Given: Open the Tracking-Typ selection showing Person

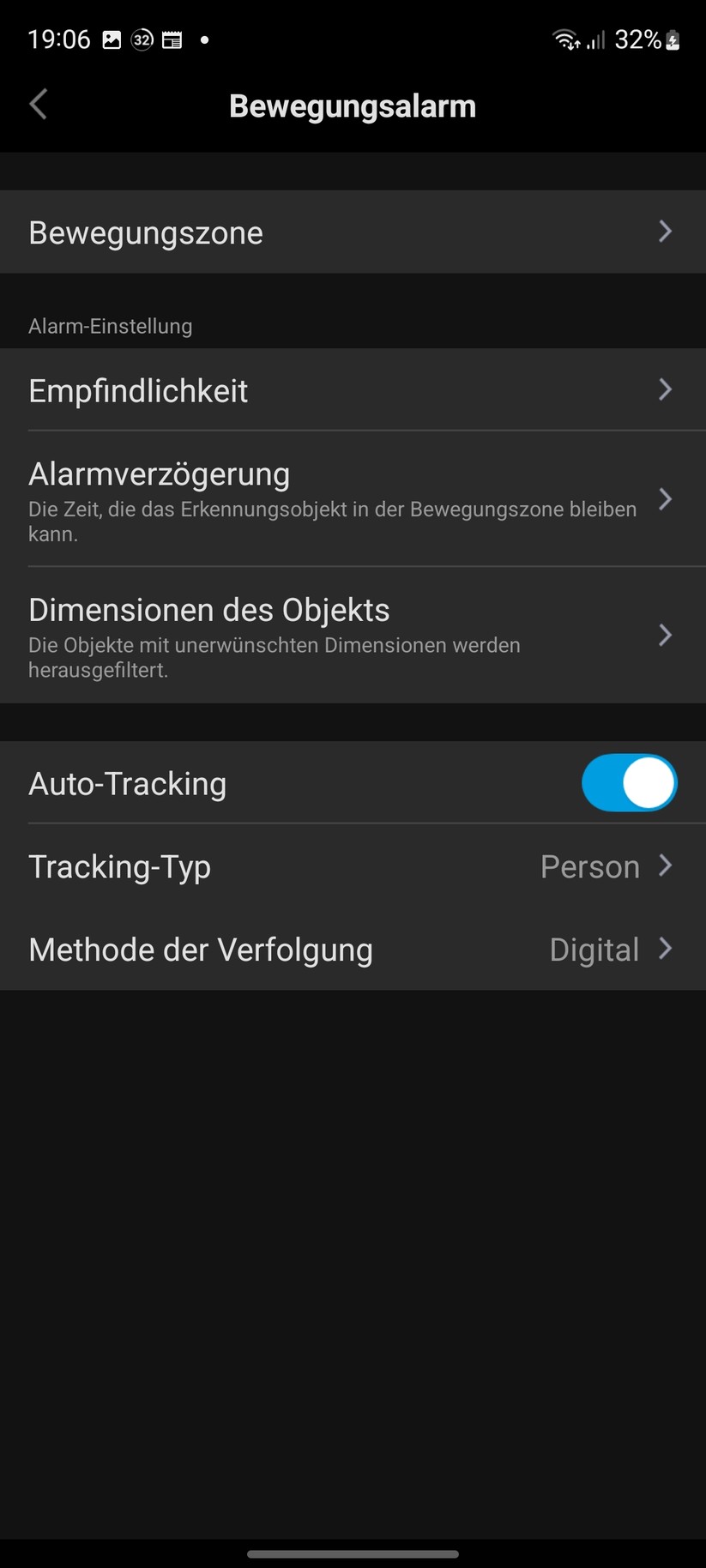Looking at the screenshot, I should [353, 866].
